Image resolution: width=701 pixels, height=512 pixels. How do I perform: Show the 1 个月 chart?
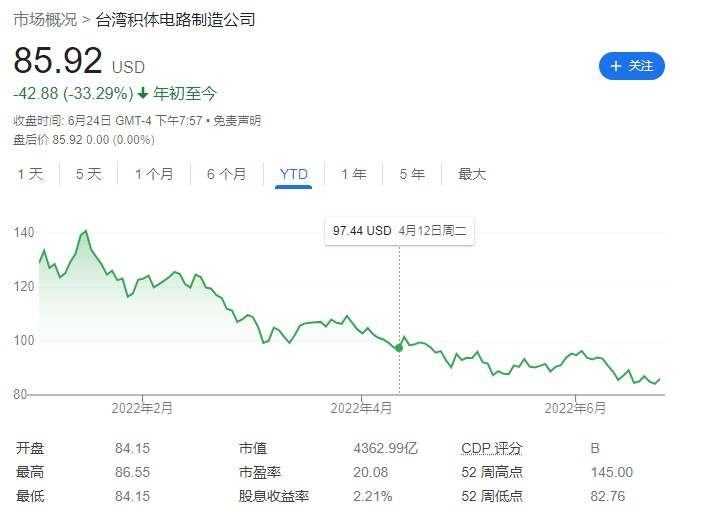[x=153, y=174]
